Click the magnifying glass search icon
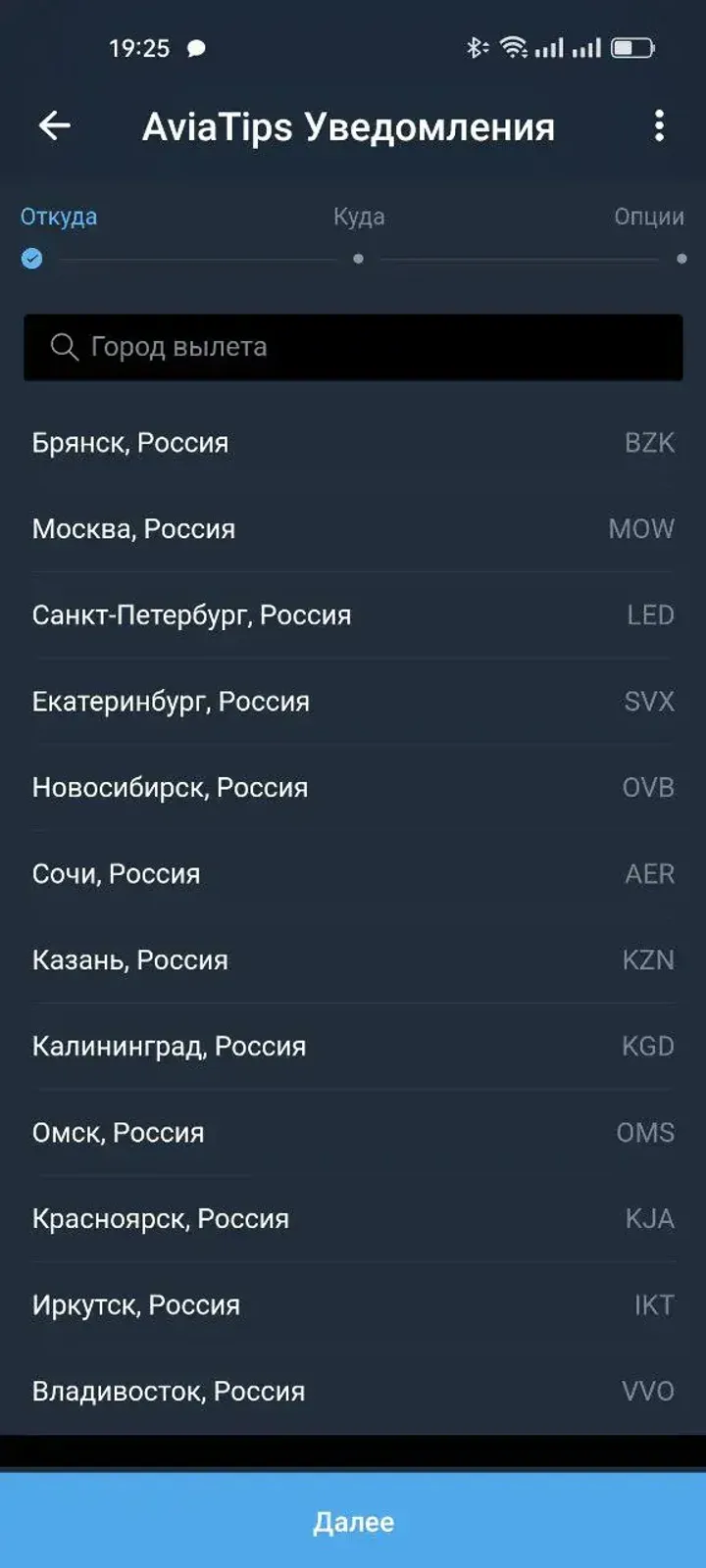The height and width of the screenshot is (1568, 706). tap(65, 346)
